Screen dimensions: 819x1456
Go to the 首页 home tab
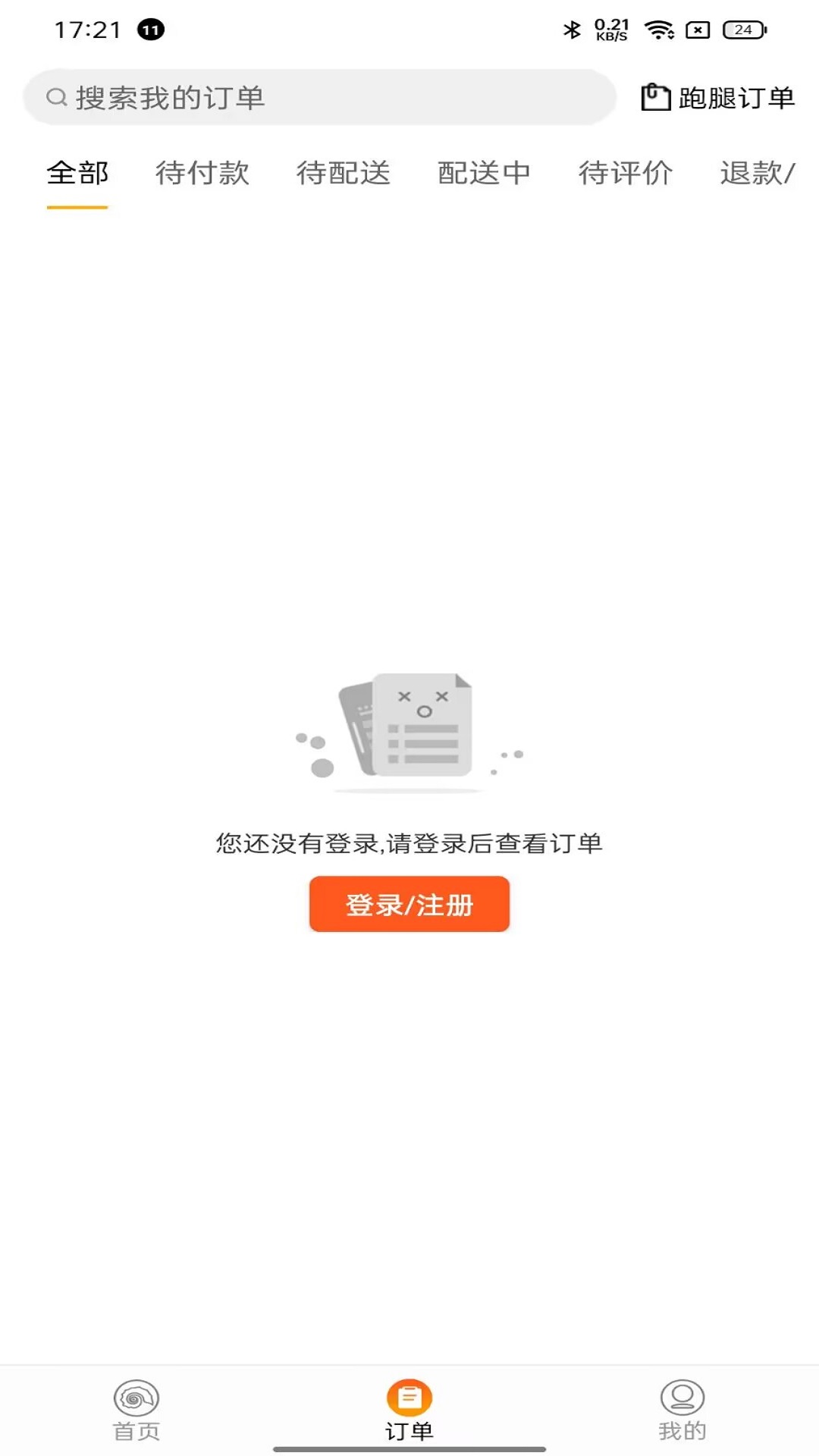pyautogui.click(x=136, y=1410)
